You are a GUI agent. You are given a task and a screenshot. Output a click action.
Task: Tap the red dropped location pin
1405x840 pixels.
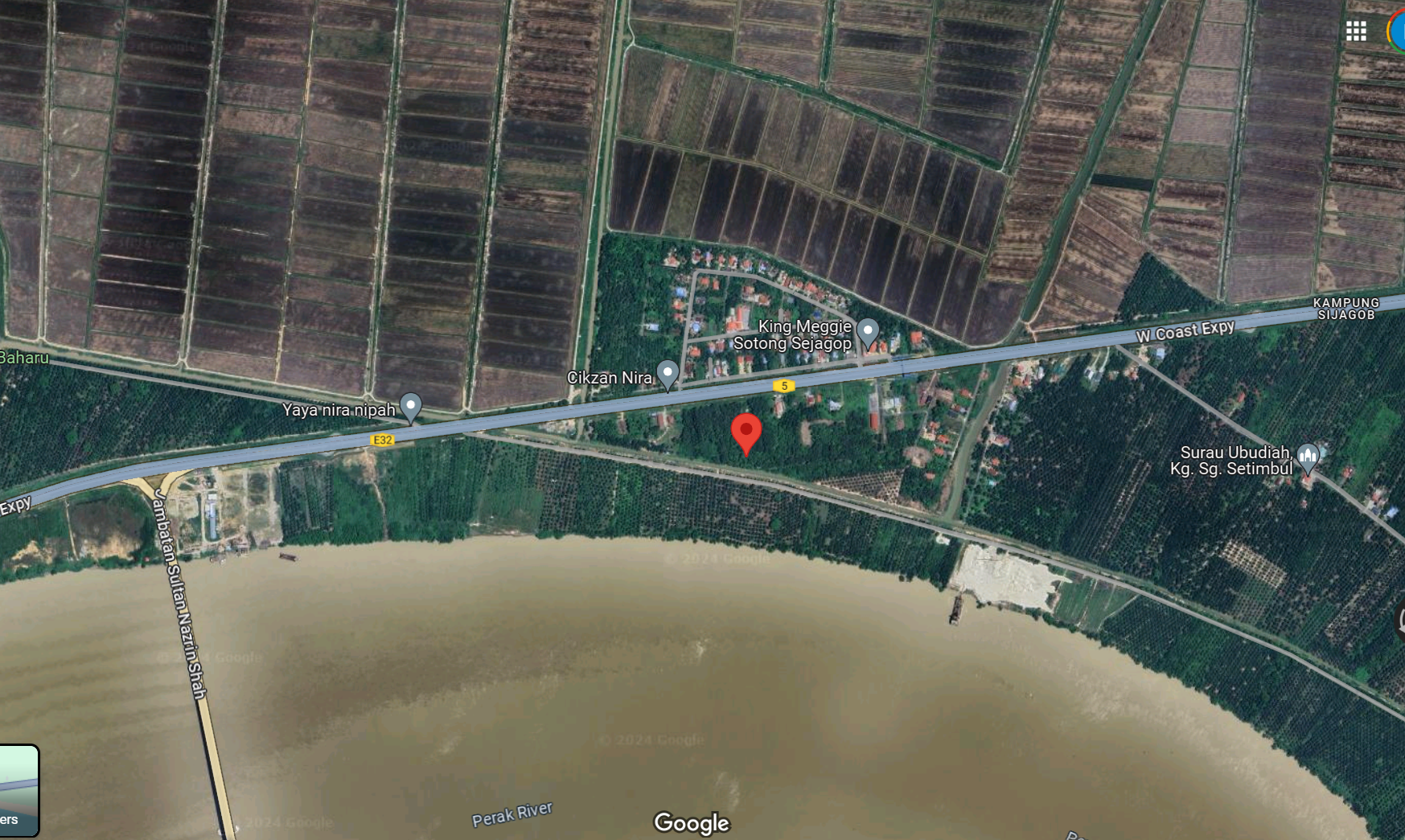746,432
